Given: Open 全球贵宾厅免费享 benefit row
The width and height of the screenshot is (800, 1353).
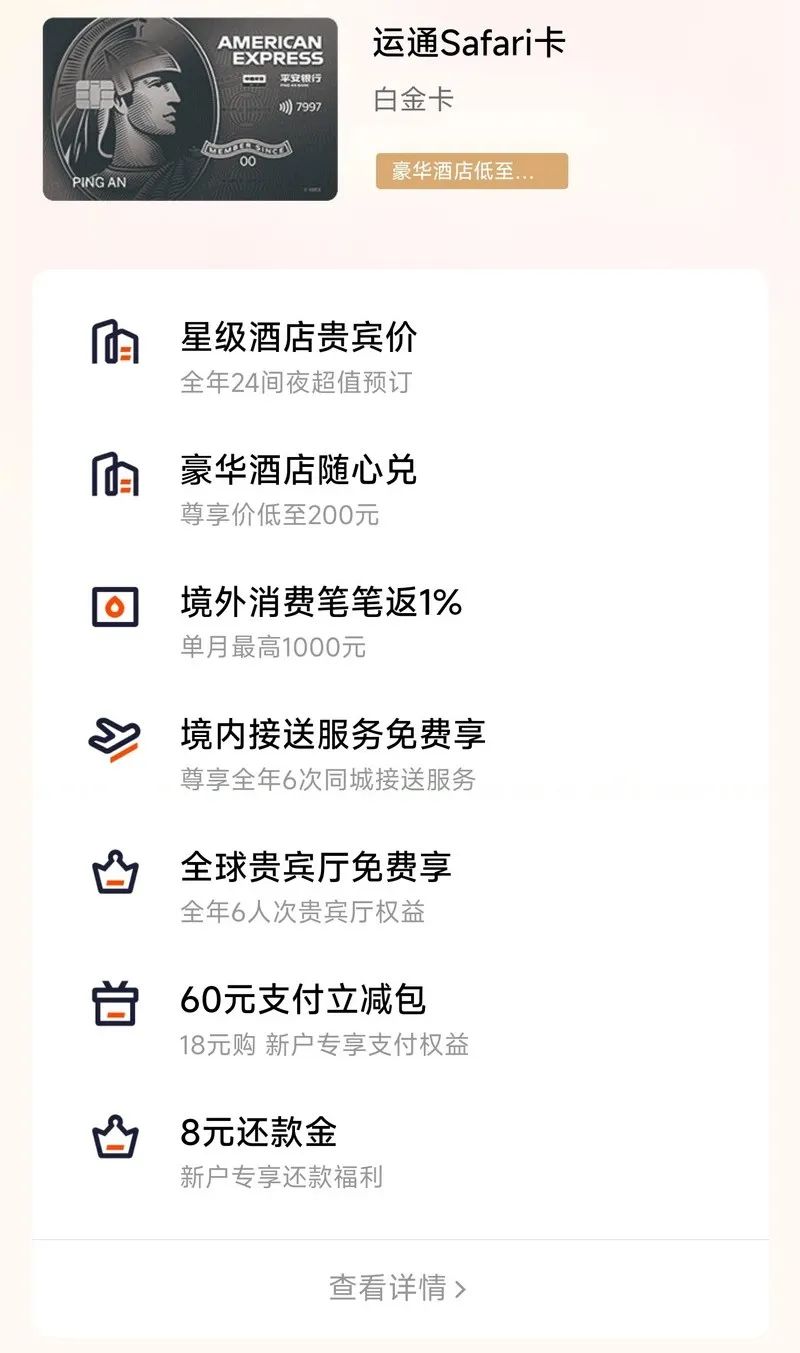Looking at the screenshot, I should click(400, 886).
